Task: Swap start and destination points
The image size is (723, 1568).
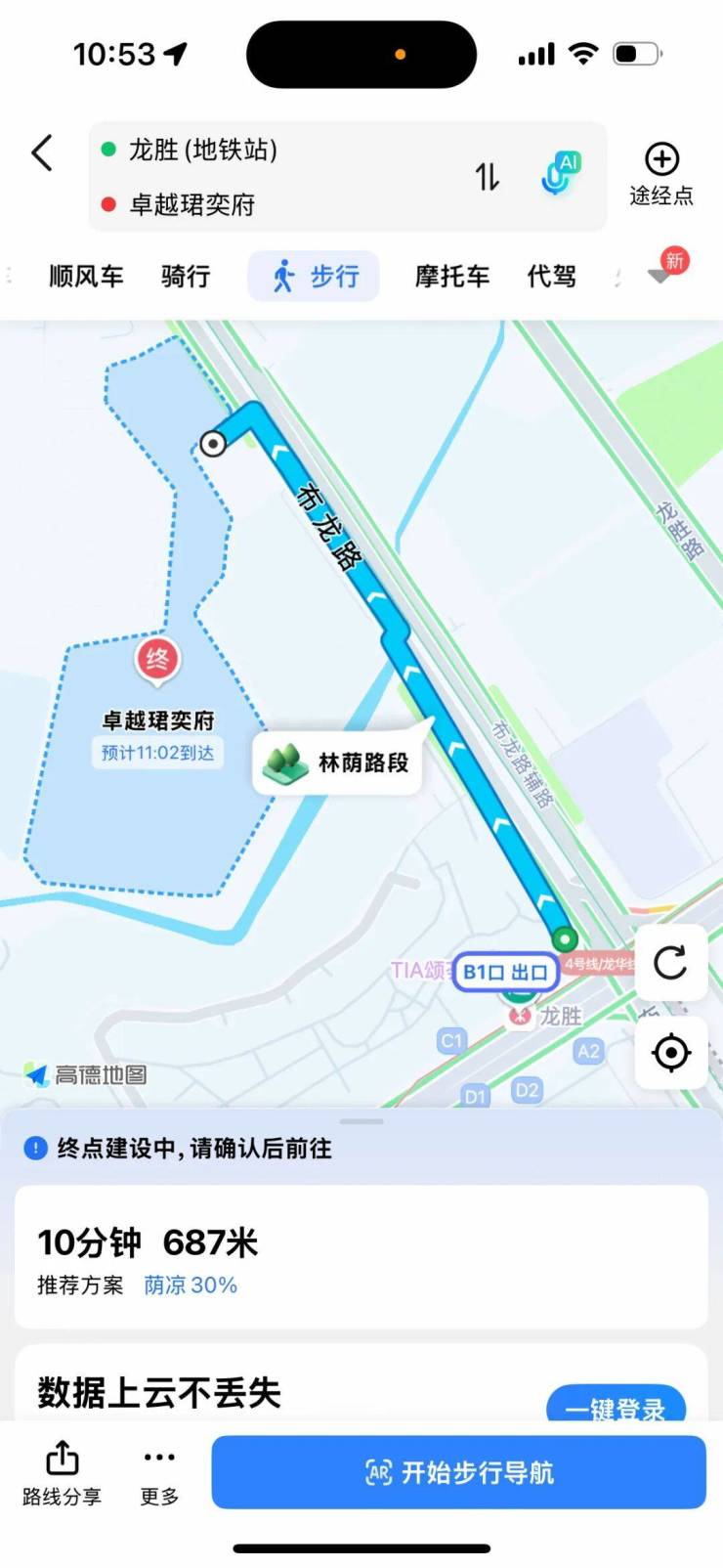Action: (487, 177)
